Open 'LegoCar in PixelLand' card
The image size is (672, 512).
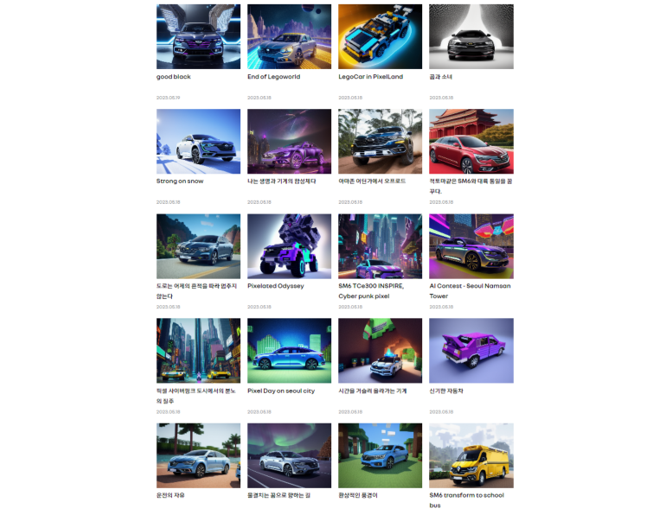pos(380,37)
